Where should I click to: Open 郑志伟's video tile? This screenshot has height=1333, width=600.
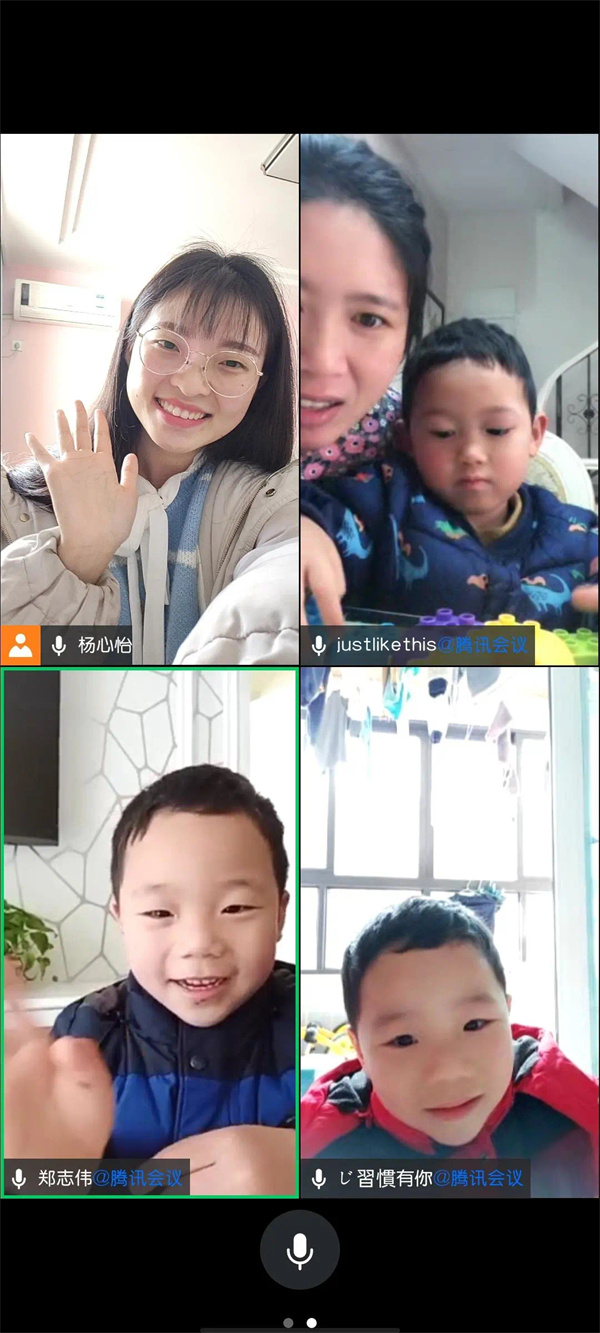[150, 930]
